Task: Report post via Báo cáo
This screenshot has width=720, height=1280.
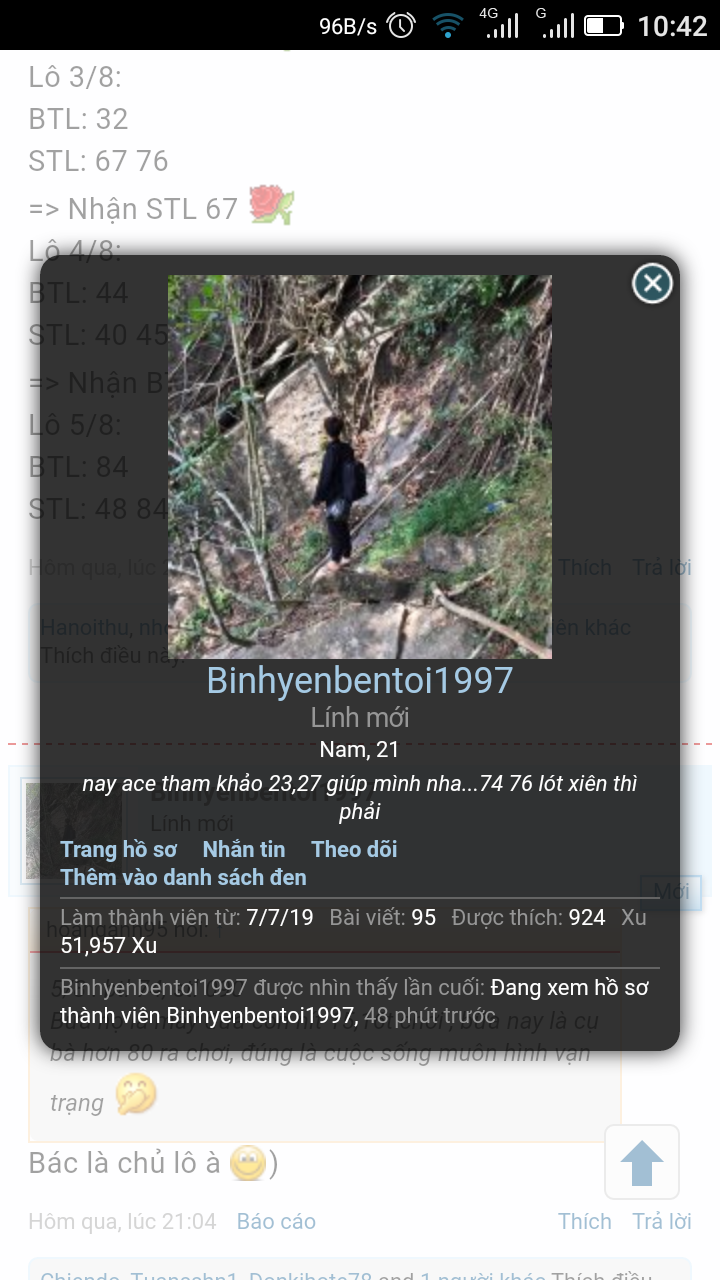Action: point(276,1221)
